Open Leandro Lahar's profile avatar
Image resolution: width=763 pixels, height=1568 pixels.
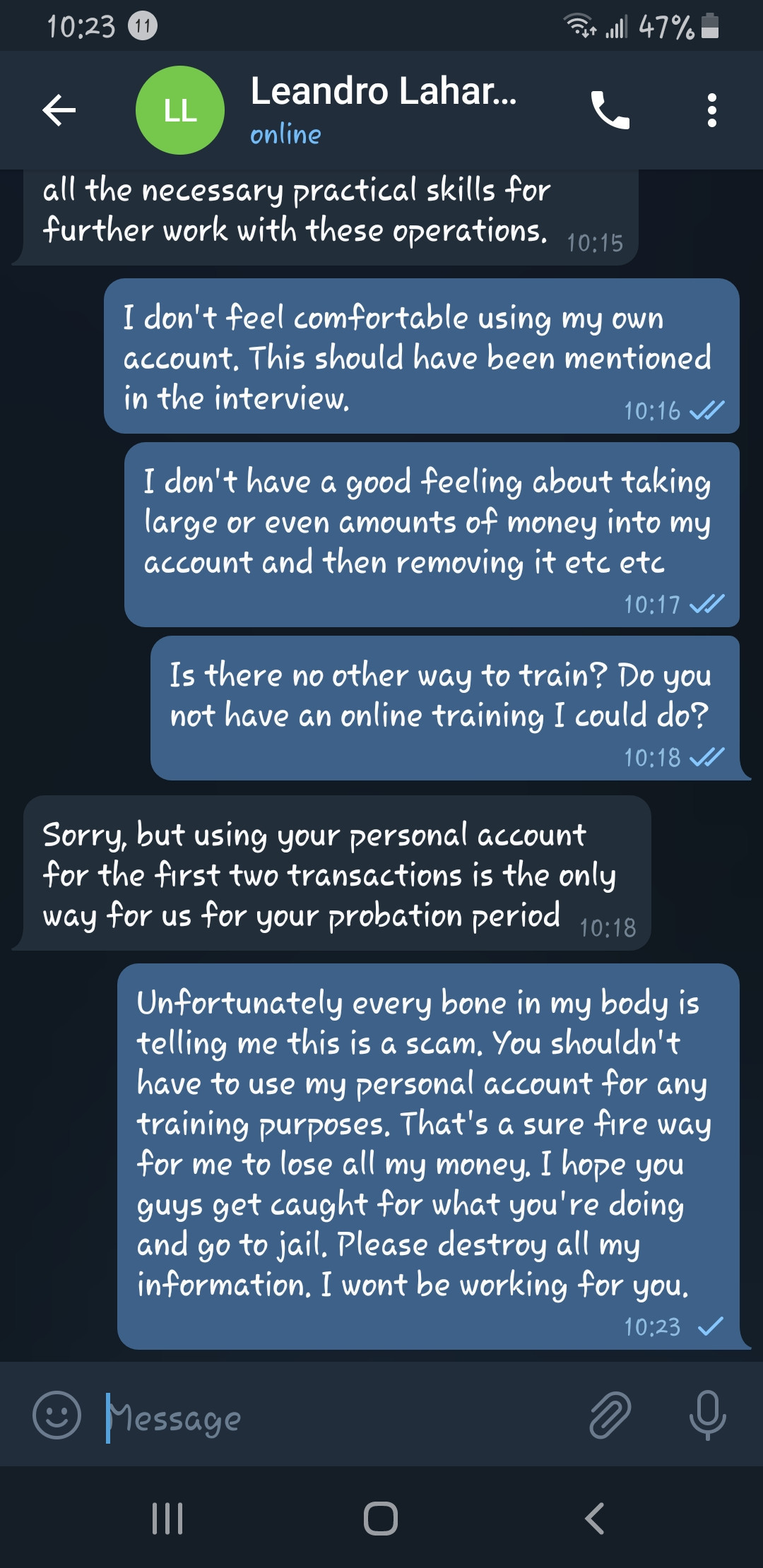pos(180,110)
